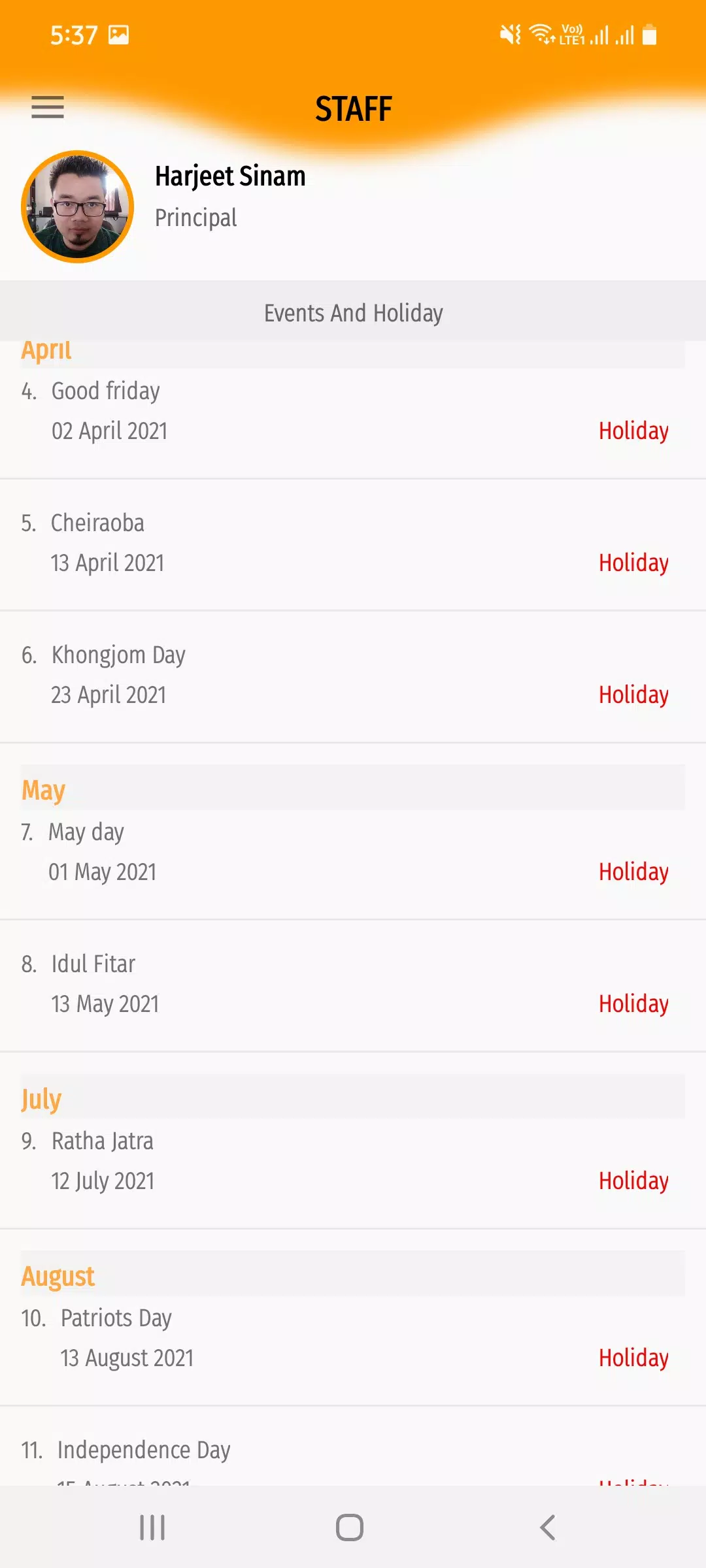Open the Good friday holiday entry
The height and width of the screenshot is (1568, 706).
(353, 412)
